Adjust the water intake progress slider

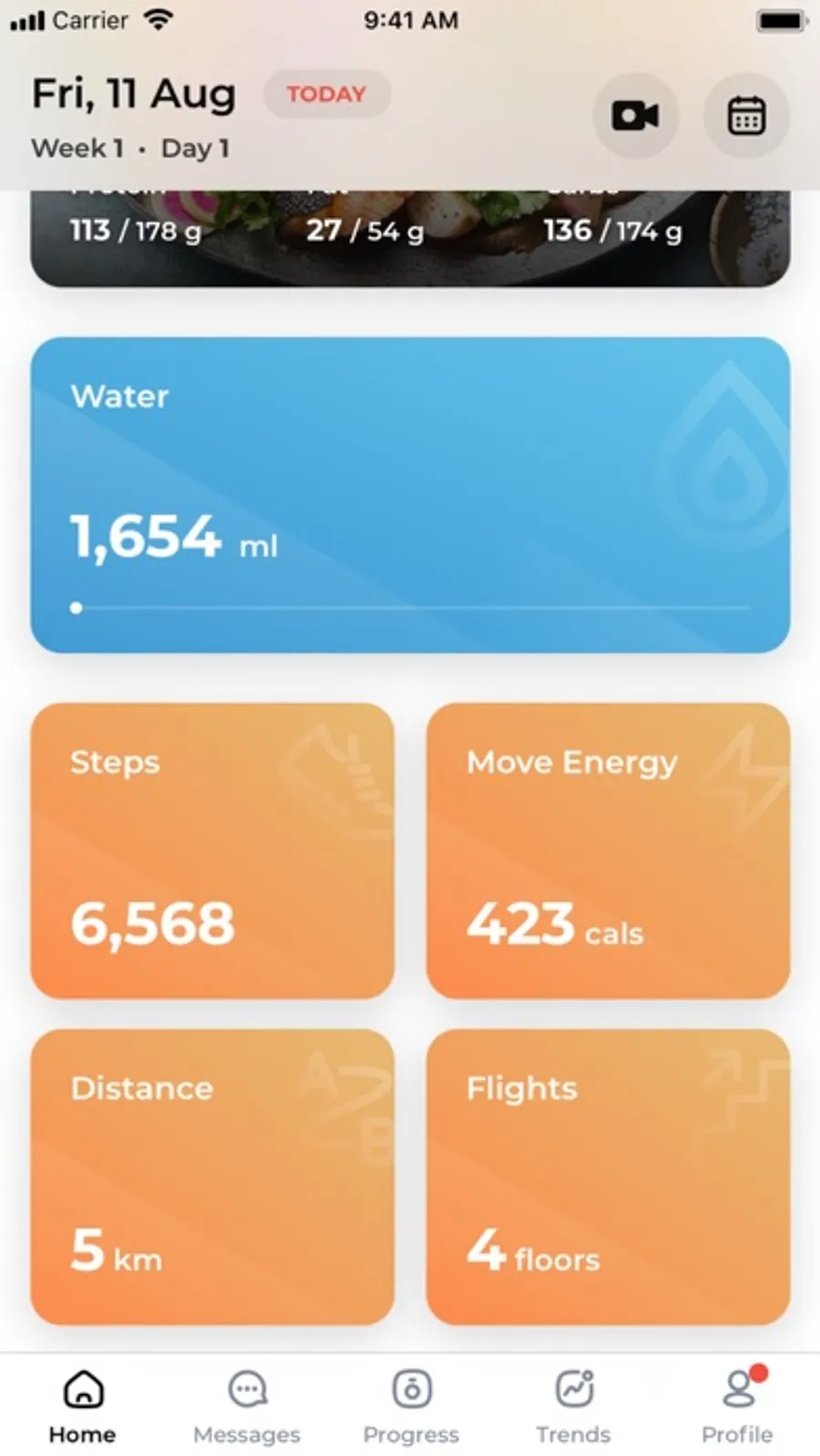pos(77,607)
